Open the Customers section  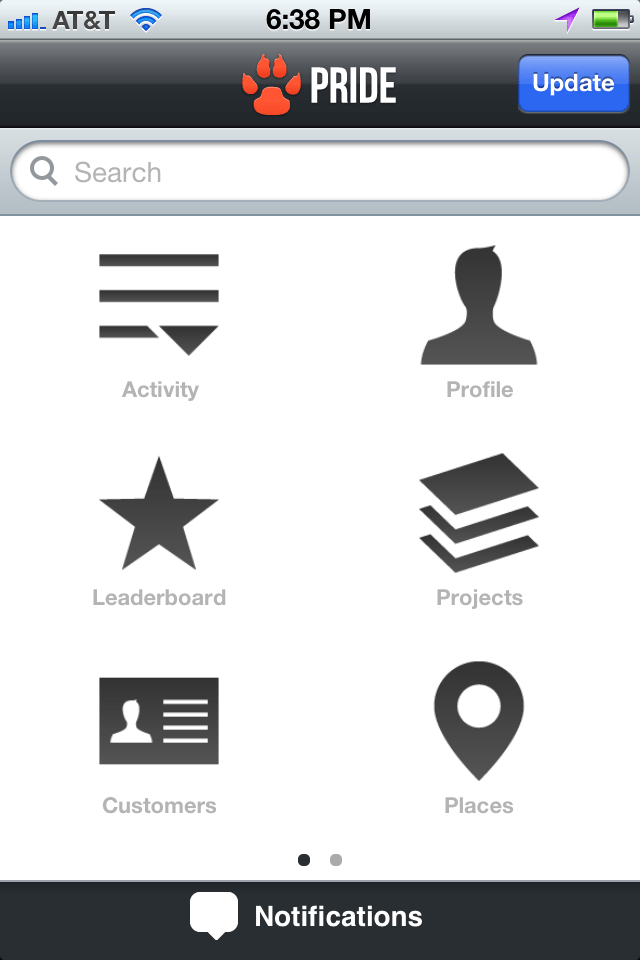(x=159, y=740)
